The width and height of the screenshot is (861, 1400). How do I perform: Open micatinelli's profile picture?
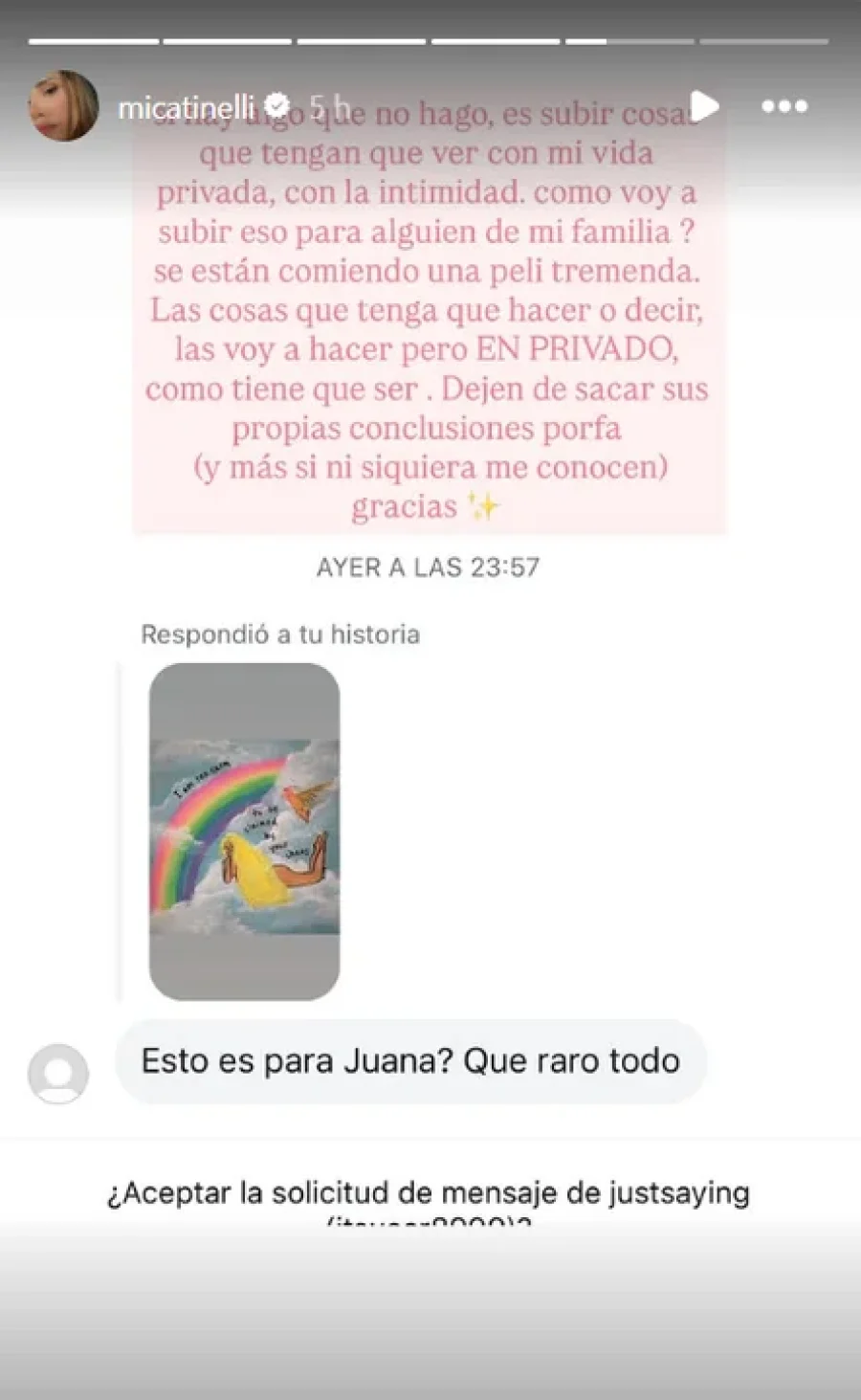click(63, 106)
